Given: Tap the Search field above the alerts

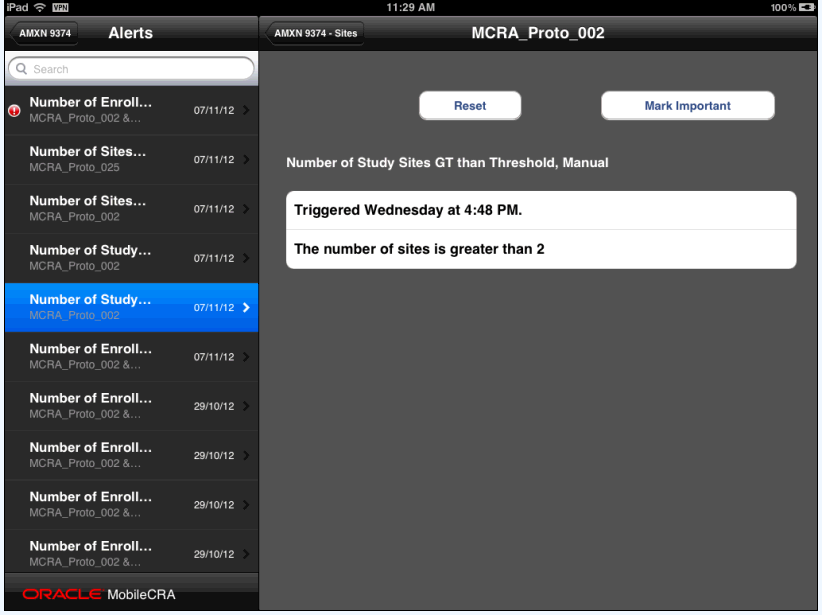Looking at the screenshot, I should [x=131, y=69].
